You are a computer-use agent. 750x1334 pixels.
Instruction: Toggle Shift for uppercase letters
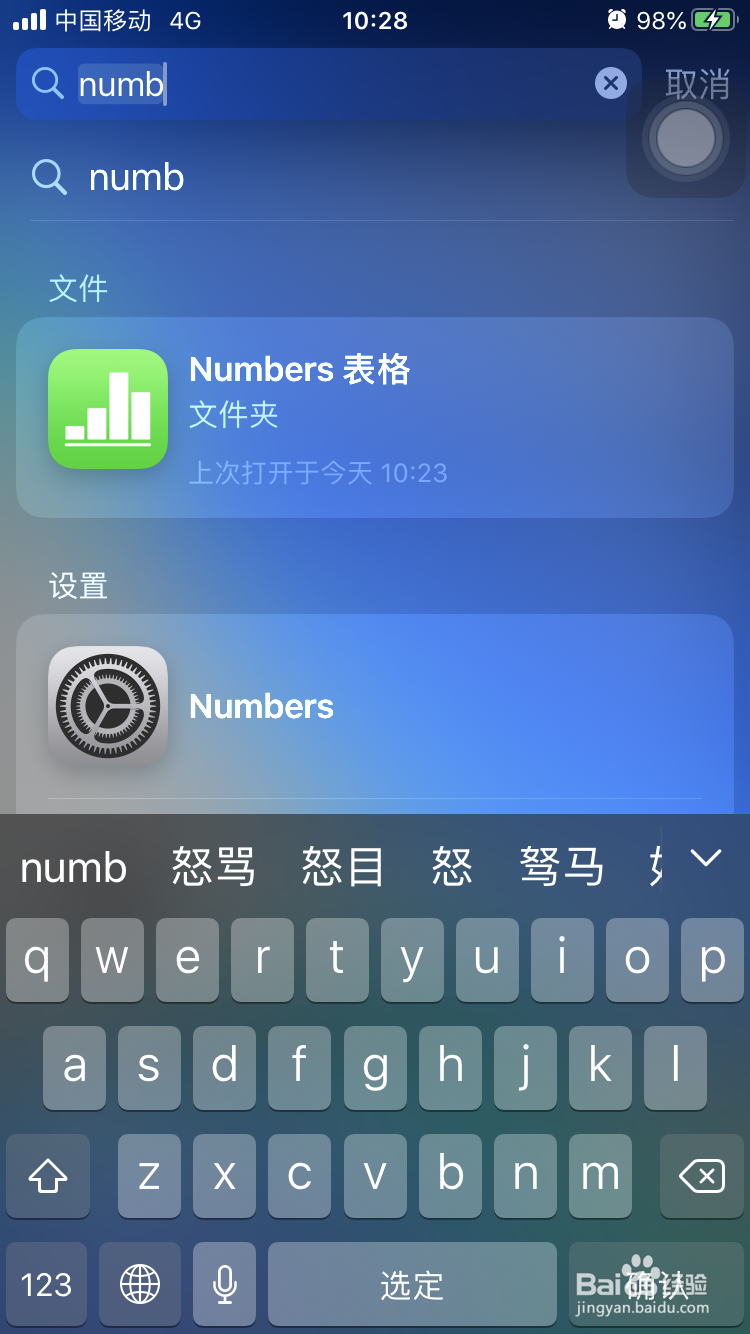pos(47,1176)
